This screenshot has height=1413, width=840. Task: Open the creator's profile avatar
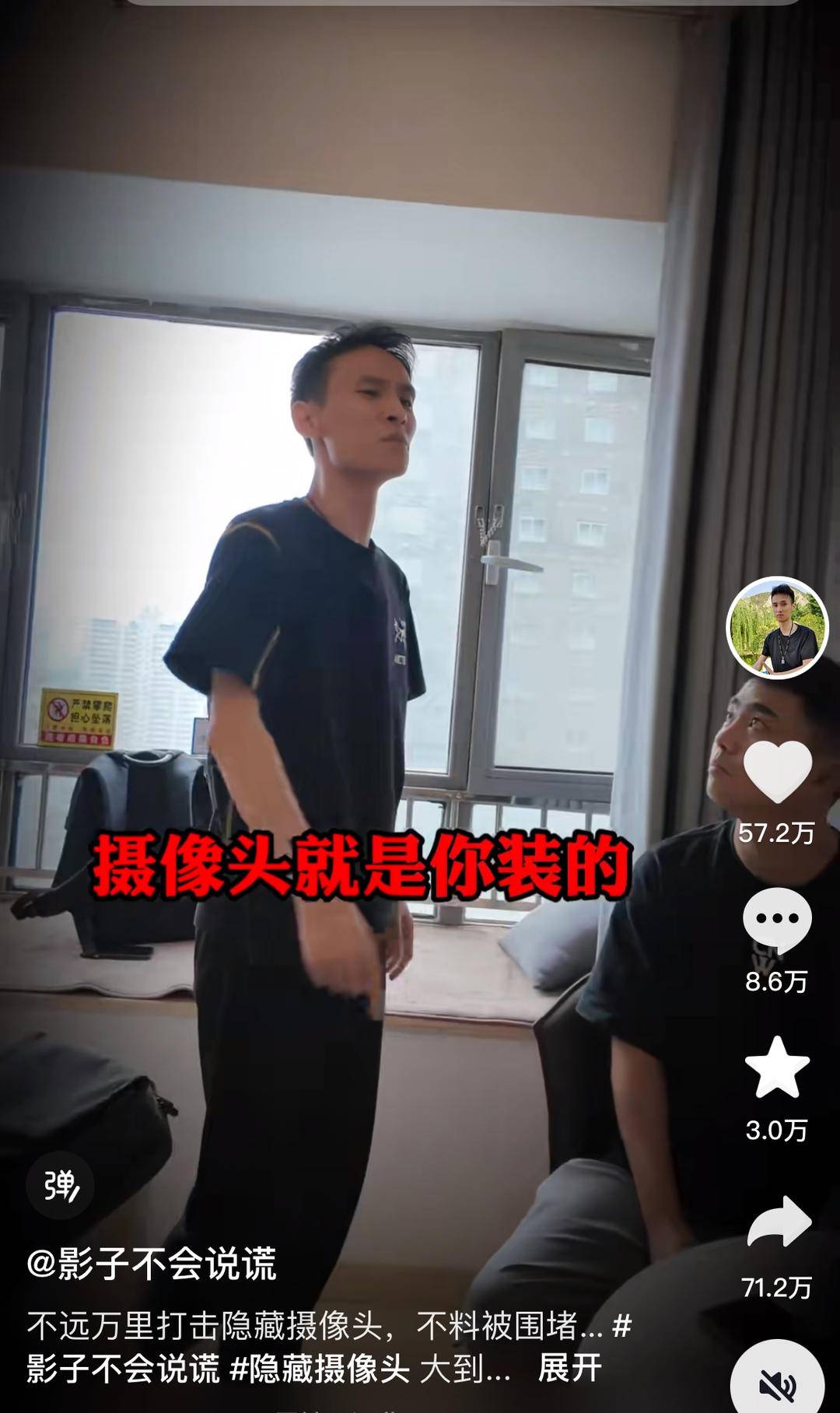tap(777, 628)
